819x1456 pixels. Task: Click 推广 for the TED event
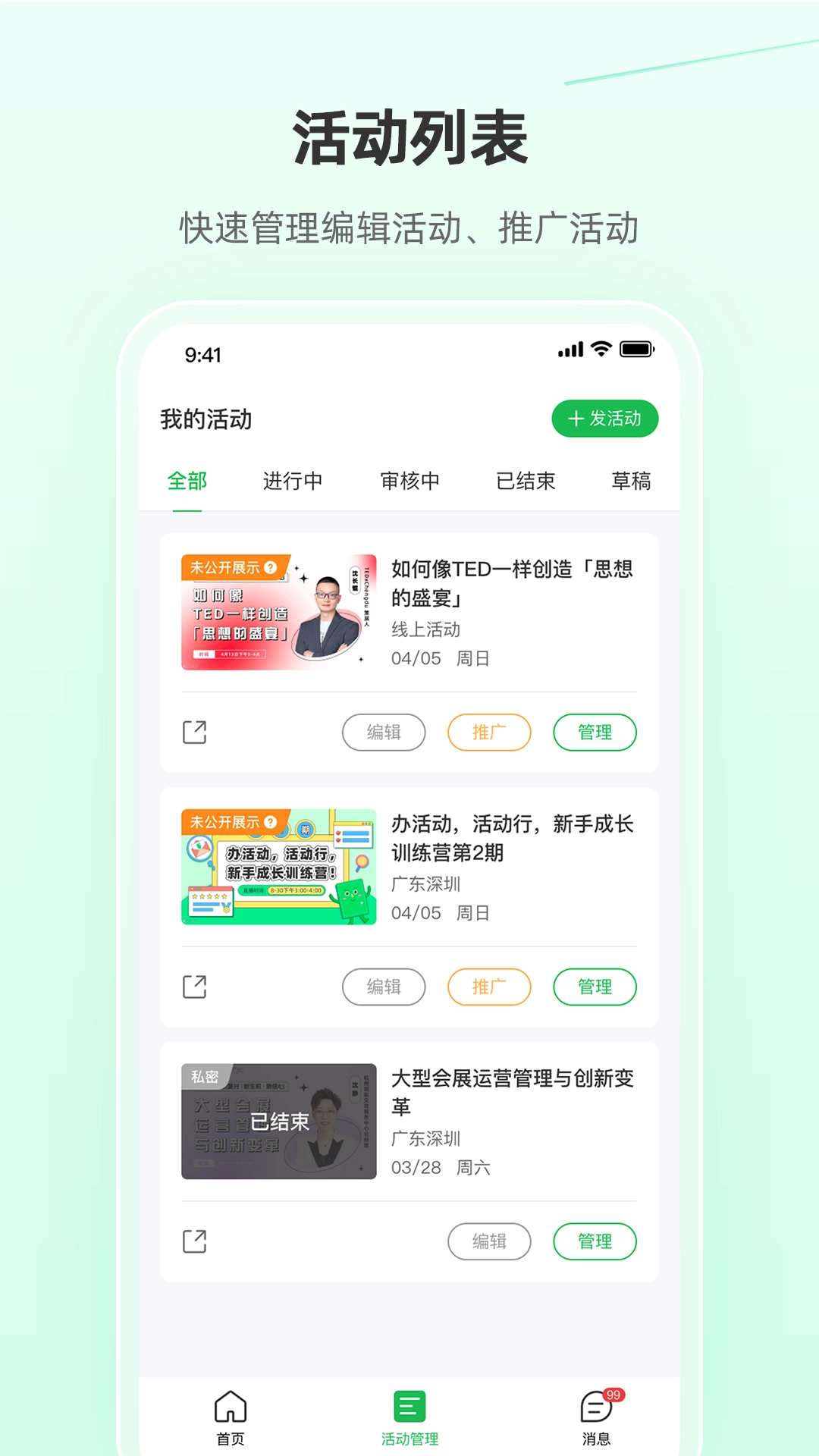tap(490, 731)
